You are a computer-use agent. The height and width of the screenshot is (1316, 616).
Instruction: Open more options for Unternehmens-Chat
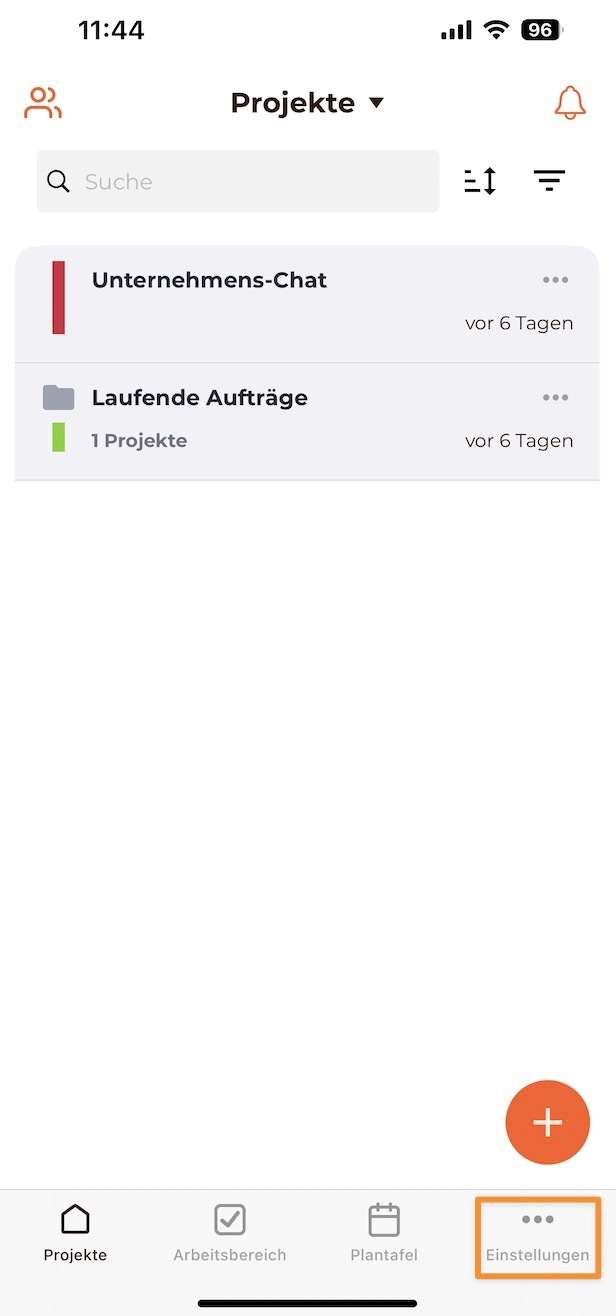click(x=556, y=280)
